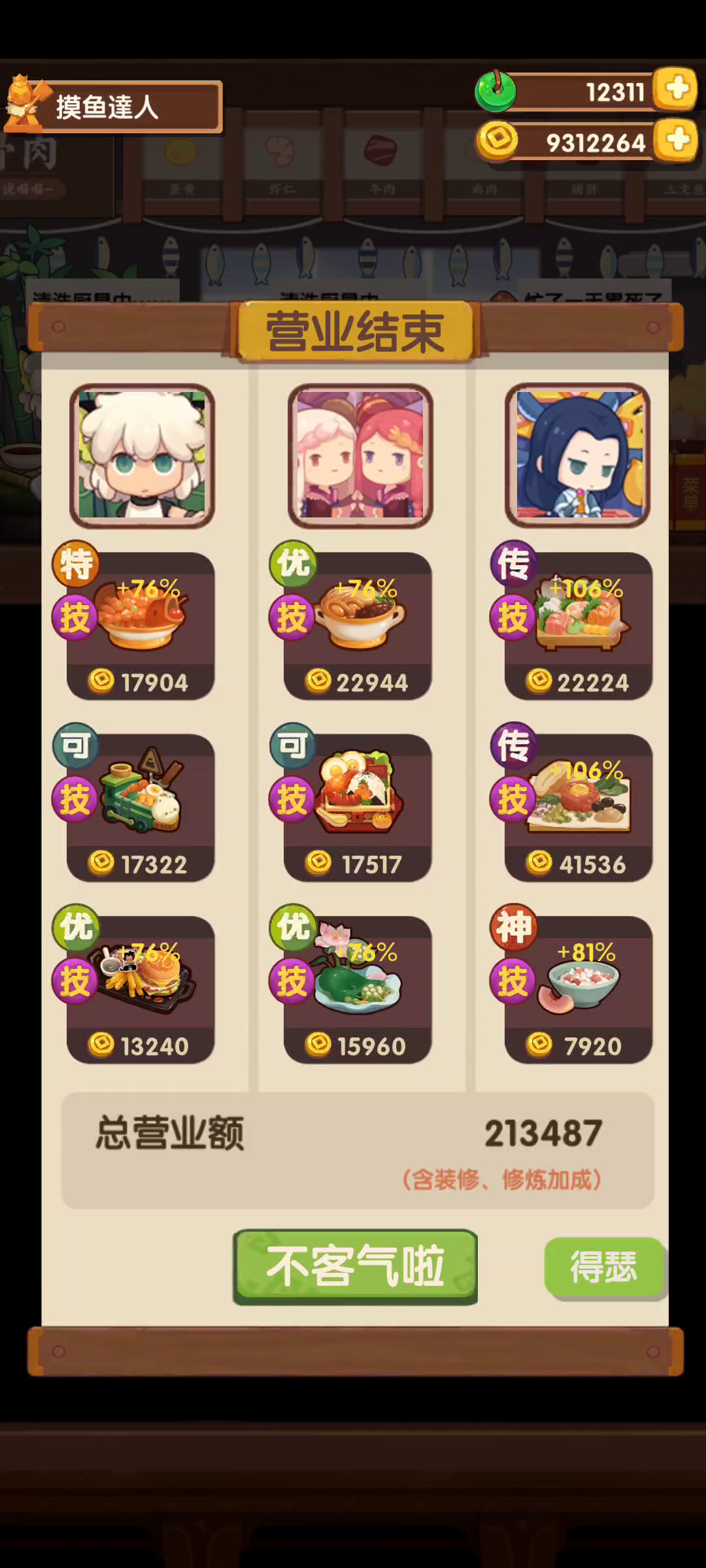This screenshot has height=1568, width=706.
Task: Open the twin chefs portrait
Action: pos(360,455)
